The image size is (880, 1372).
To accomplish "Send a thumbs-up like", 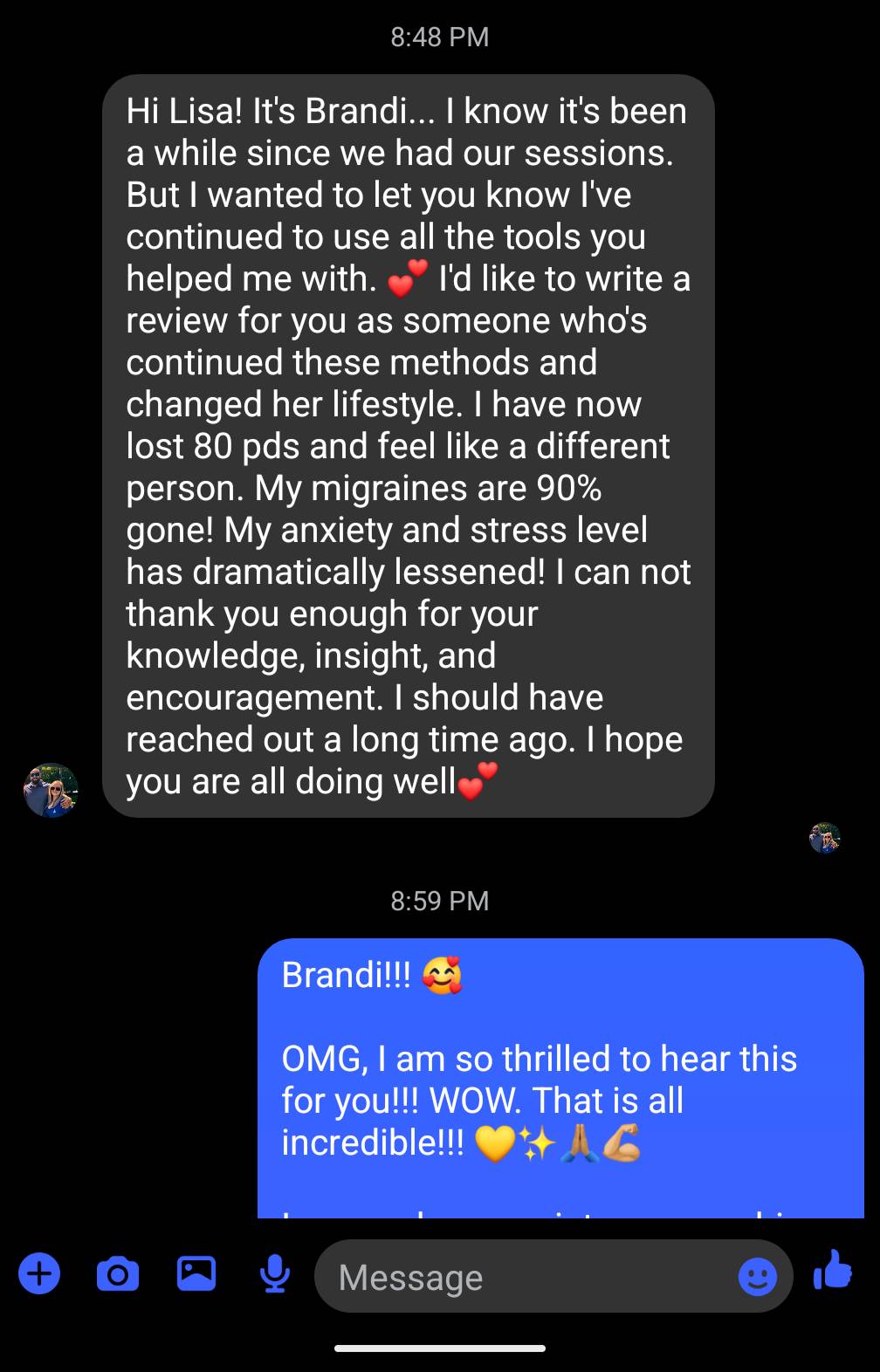I will (x=833, y=1270).
